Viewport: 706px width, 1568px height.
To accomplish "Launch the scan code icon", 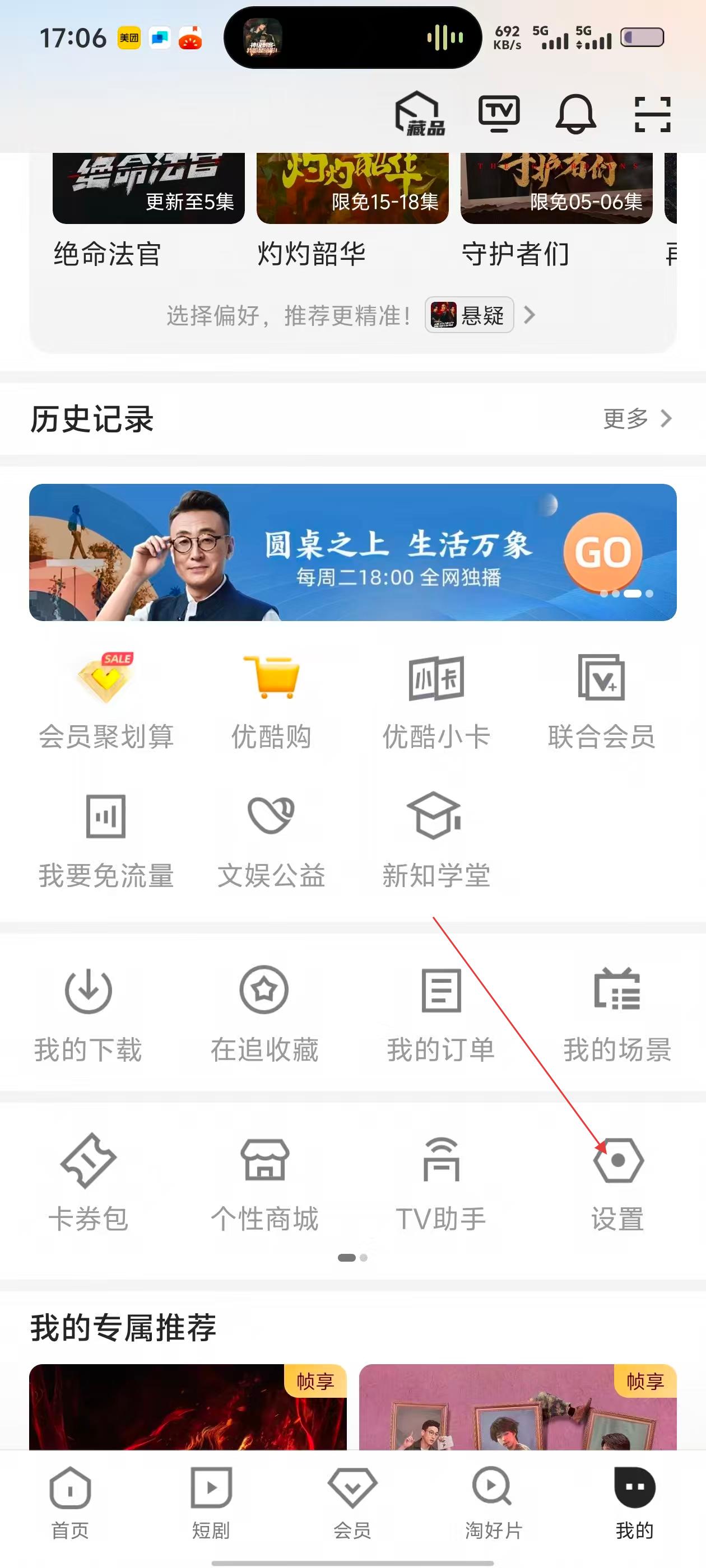I will [x=652, y=114].
